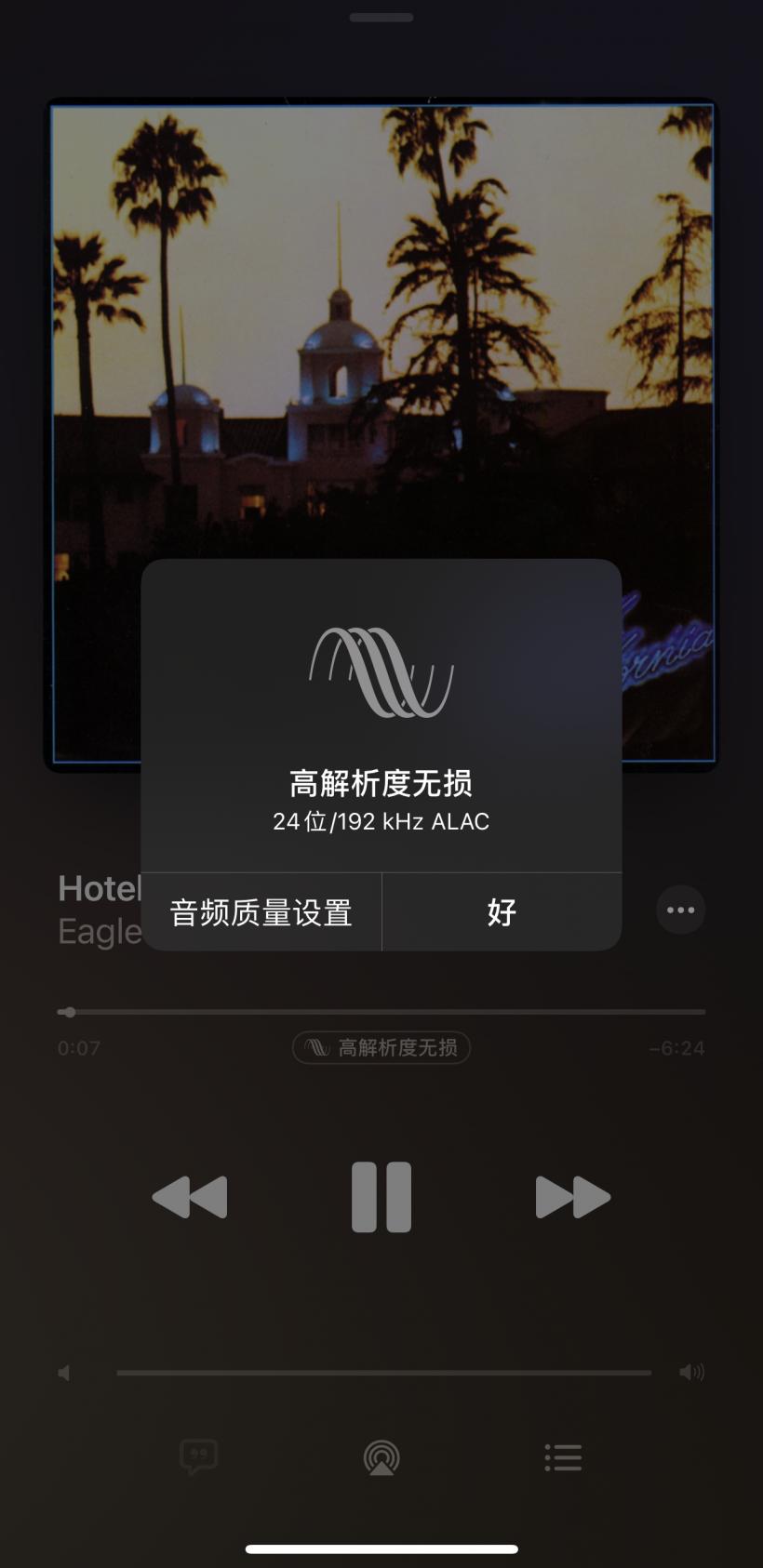Screen dimensions: 763x1568
Task: Tap the 高解析度无损 badge above the timeline
Action: pyautogui.click(x=381, y=1047)
